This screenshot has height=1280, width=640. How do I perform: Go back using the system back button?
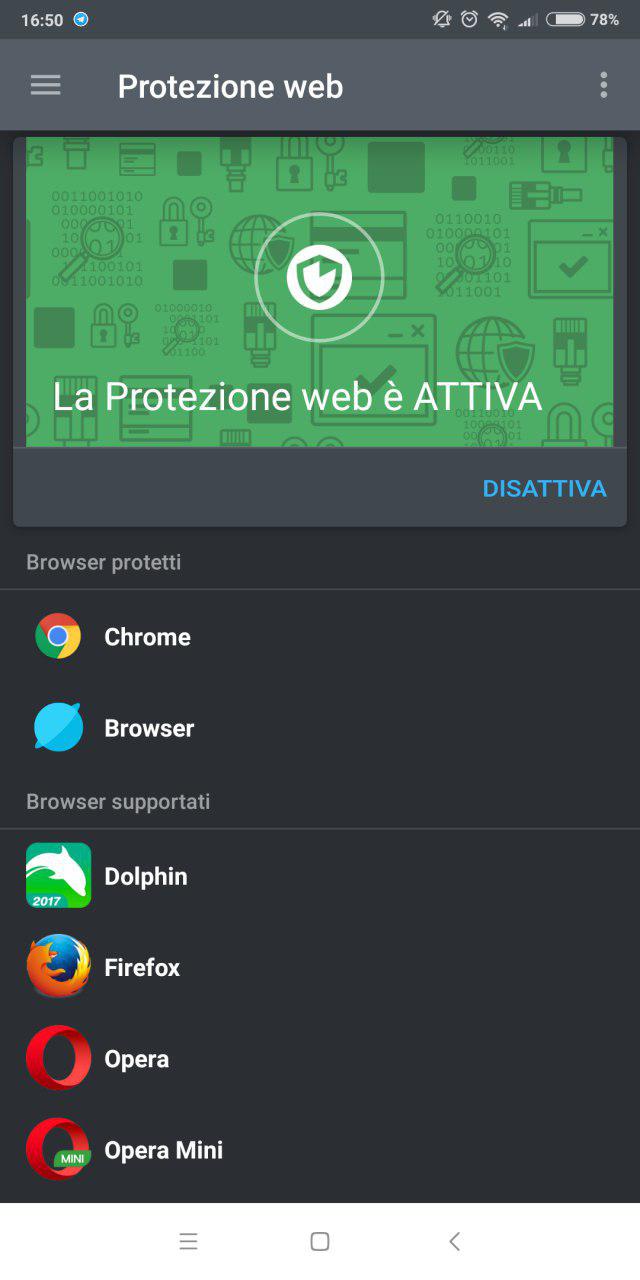tap(454, 1241)
